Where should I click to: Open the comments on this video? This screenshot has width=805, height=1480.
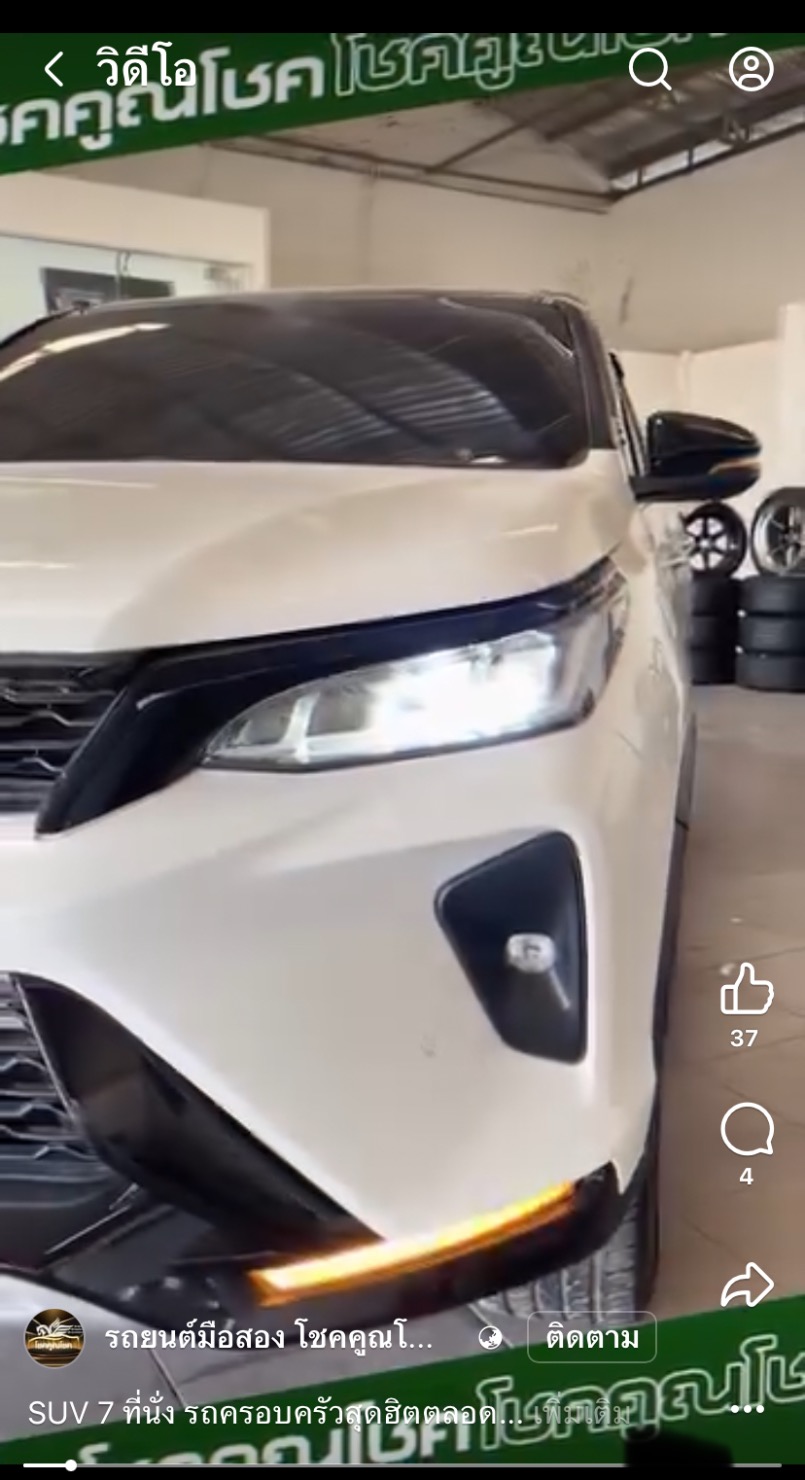pyautogui.click(x=746, y=1130)
